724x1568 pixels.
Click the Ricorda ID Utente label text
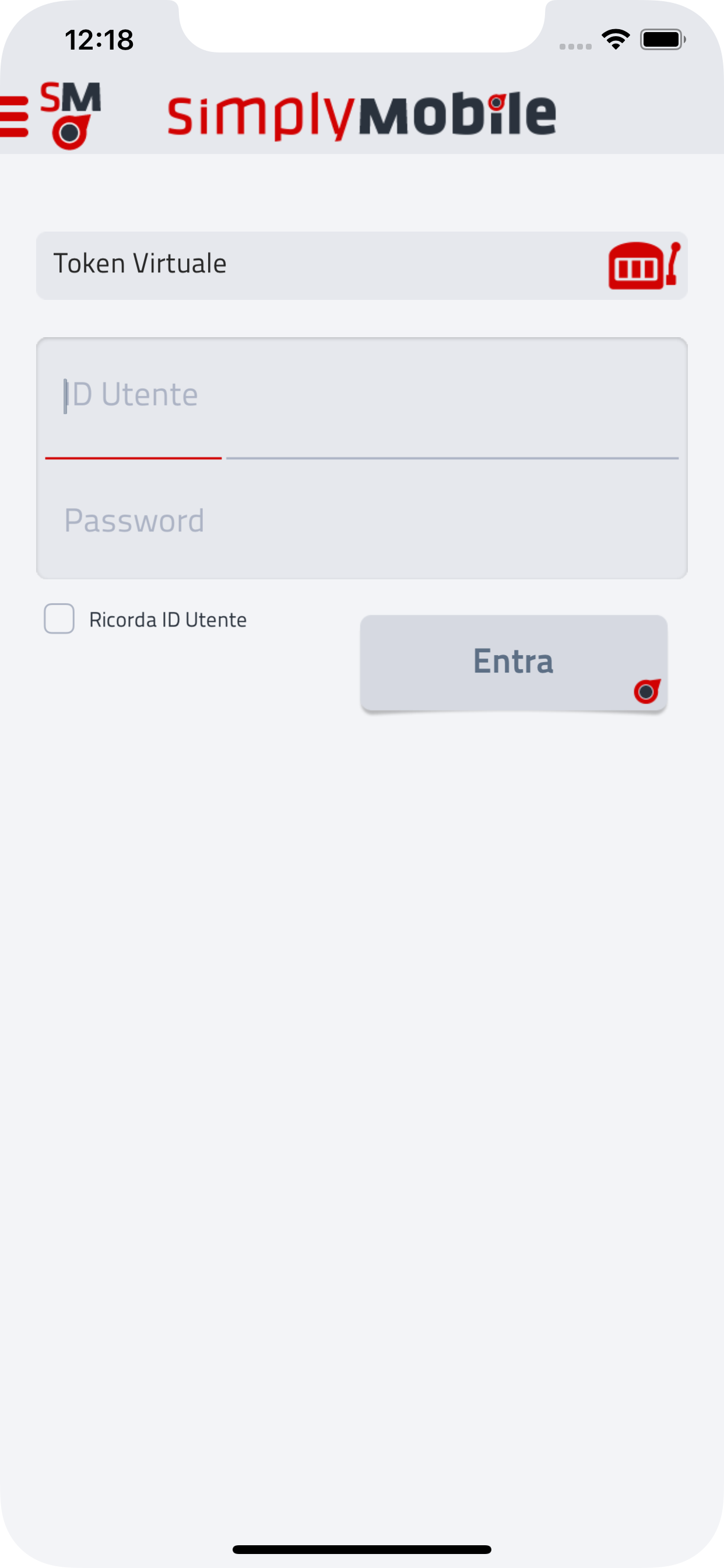point(168,618)
